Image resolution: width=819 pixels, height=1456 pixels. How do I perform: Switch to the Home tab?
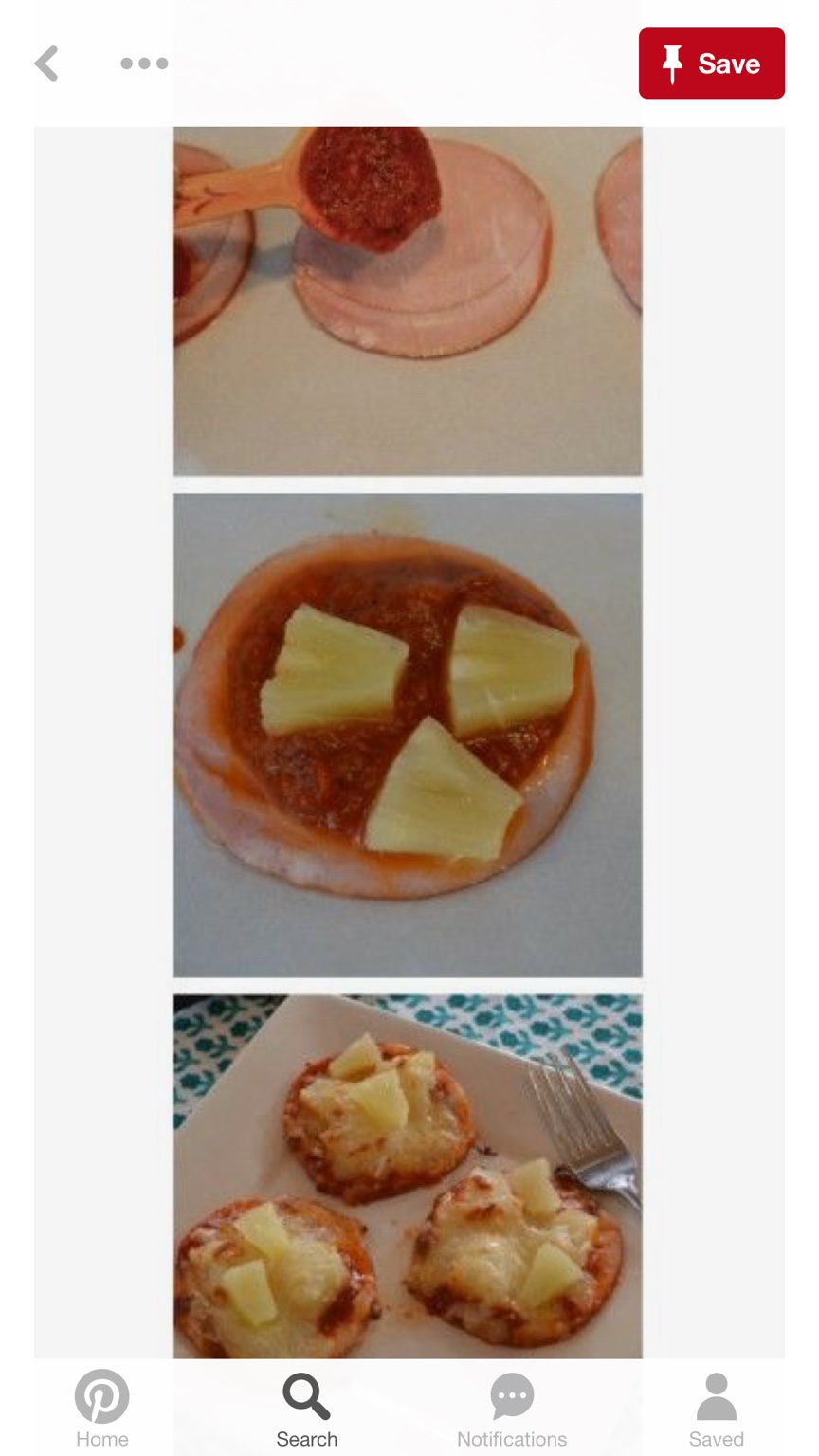[102, 1409]
